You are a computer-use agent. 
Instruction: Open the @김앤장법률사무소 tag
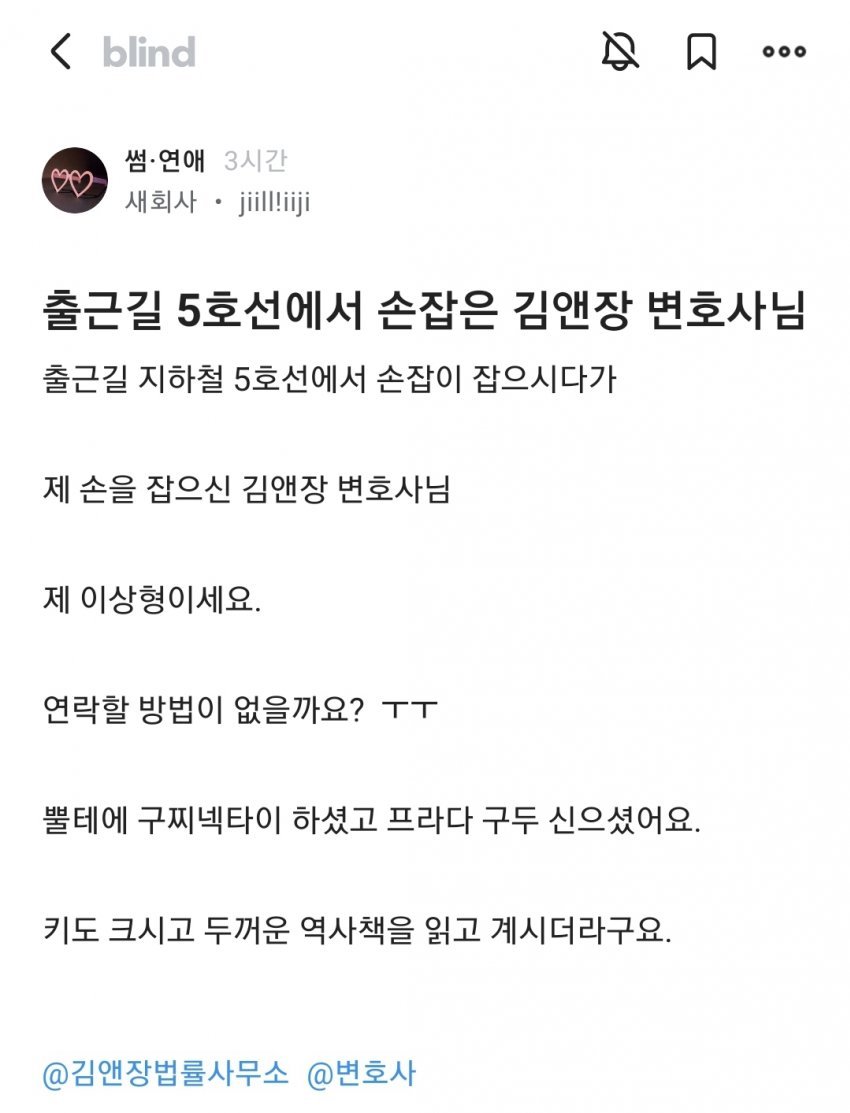coord(165,1074)
